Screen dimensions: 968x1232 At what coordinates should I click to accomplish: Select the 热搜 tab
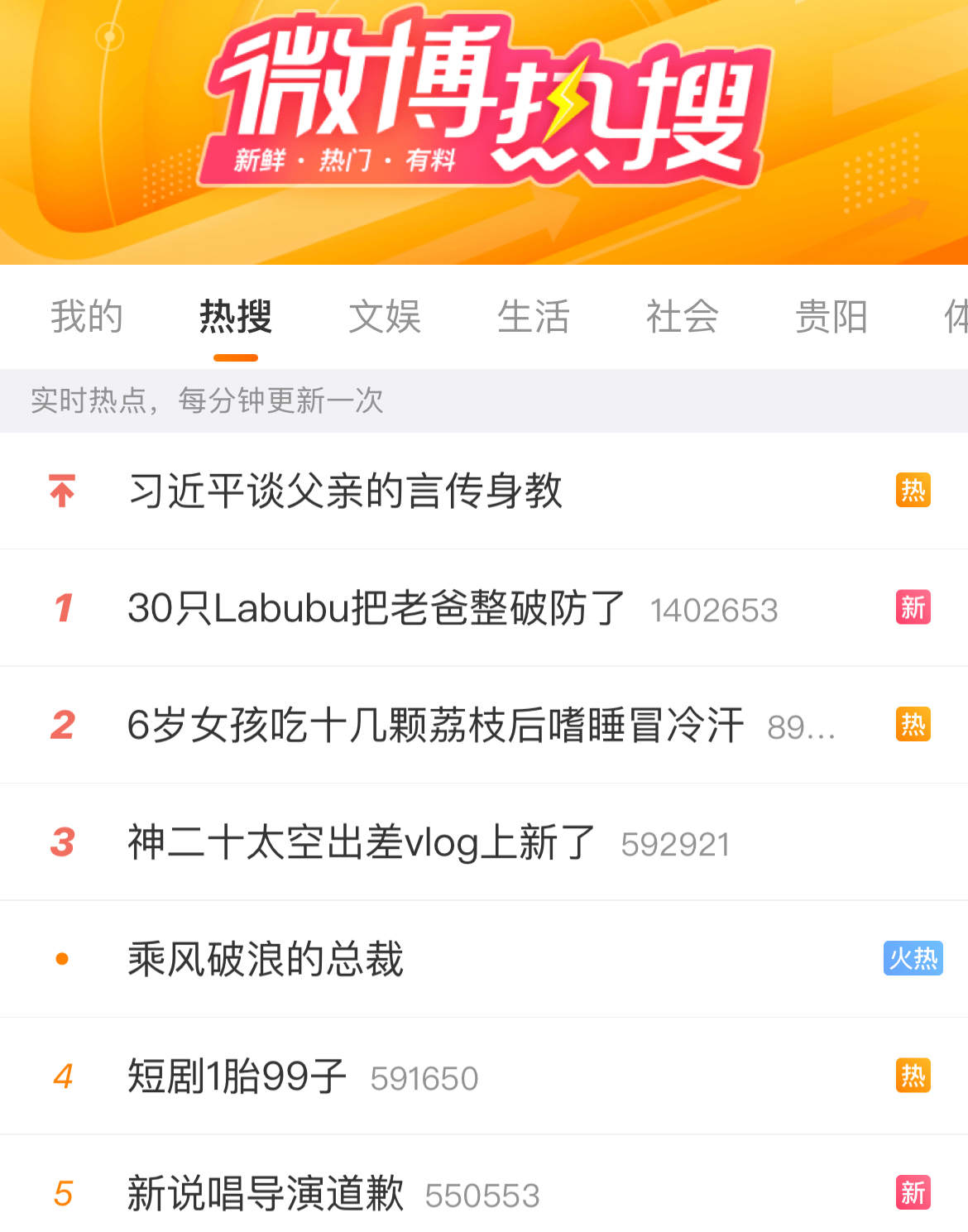point(236,317)
